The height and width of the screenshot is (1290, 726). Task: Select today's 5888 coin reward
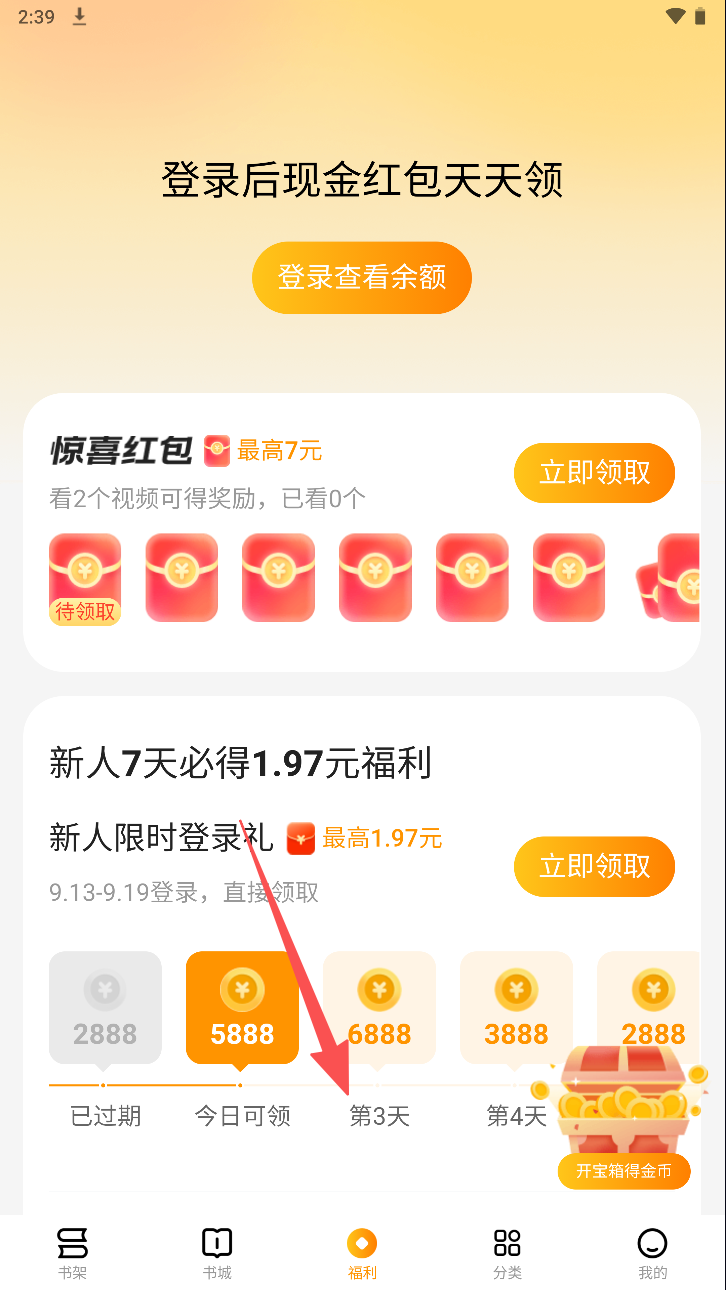coord(242,1006)
